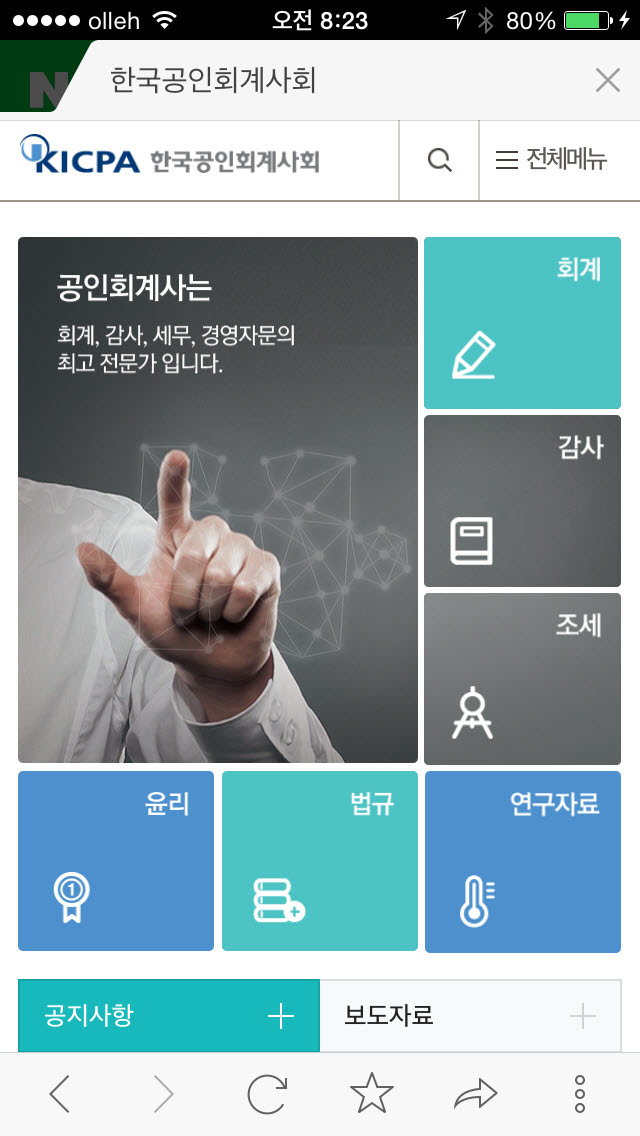Switch to the 공지사항 tab
The height and width of the screenshot is (1136, 640).
point(168,1016)
